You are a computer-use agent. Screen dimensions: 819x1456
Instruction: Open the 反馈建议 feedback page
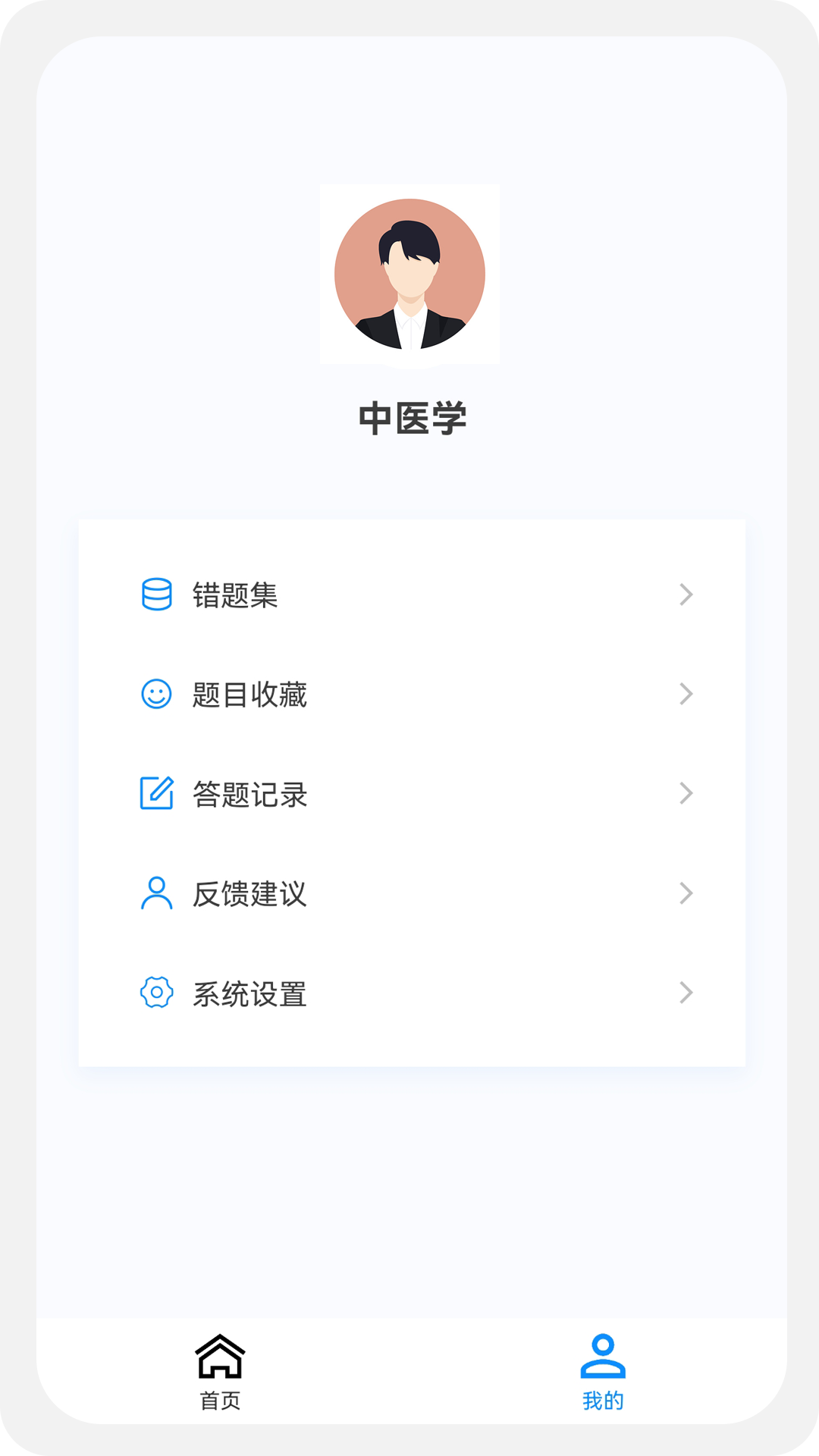(249, 896)
